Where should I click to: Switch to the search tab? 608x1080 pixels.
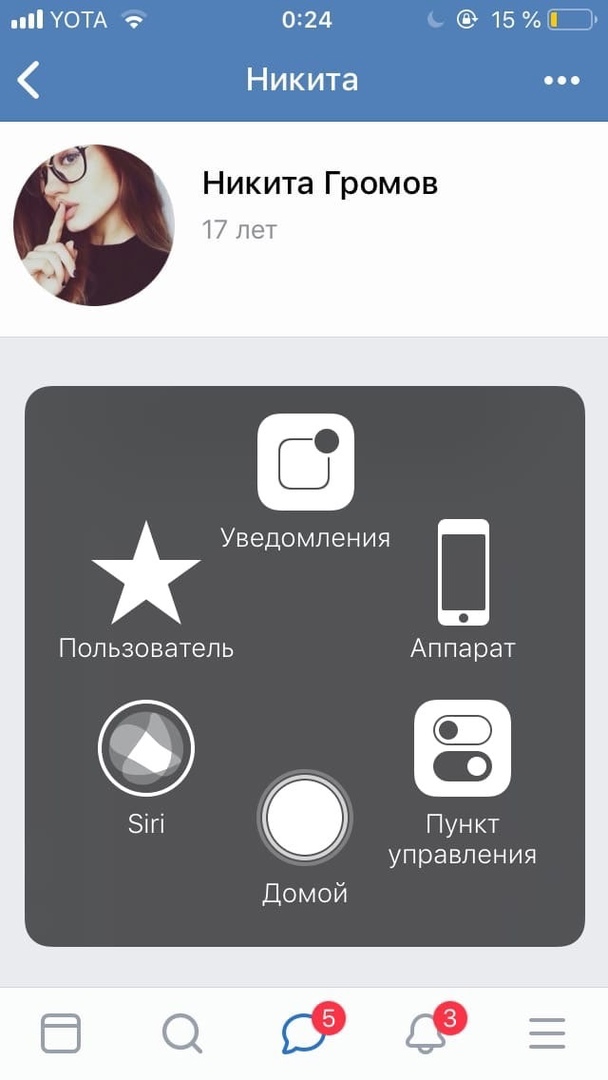point(182,1033)
